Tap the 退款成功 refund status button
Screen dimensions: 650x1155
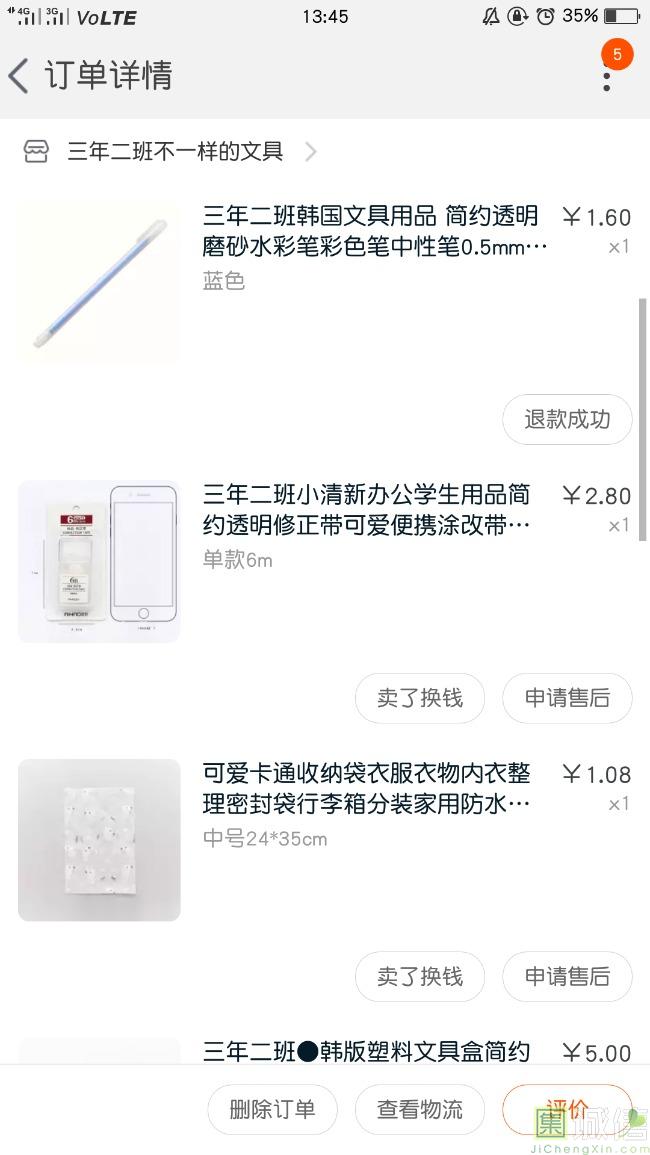pyautogui.click(x=567, y=419)
